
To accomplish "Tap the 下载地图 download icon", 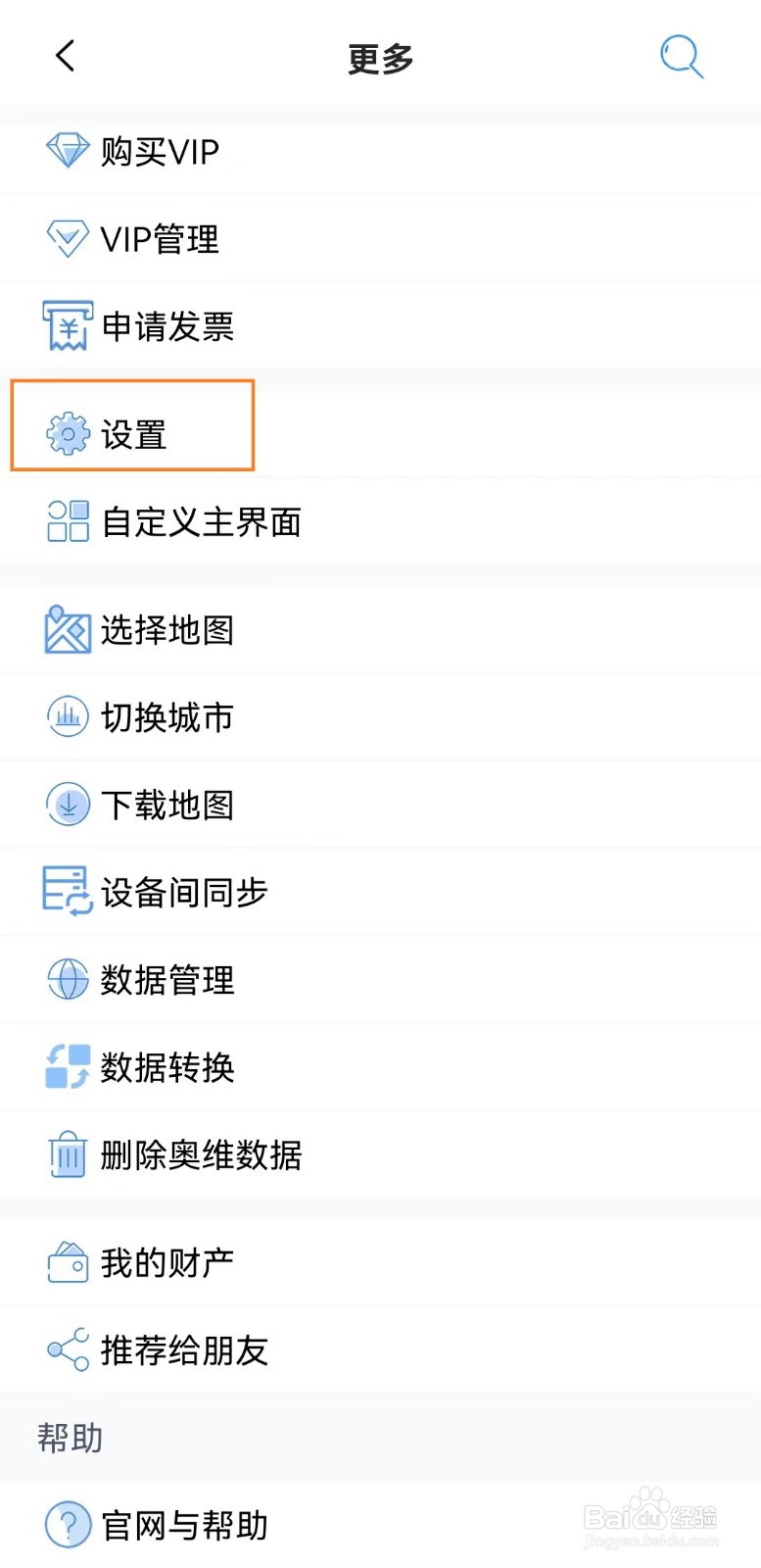I will (x=66, y=805).
